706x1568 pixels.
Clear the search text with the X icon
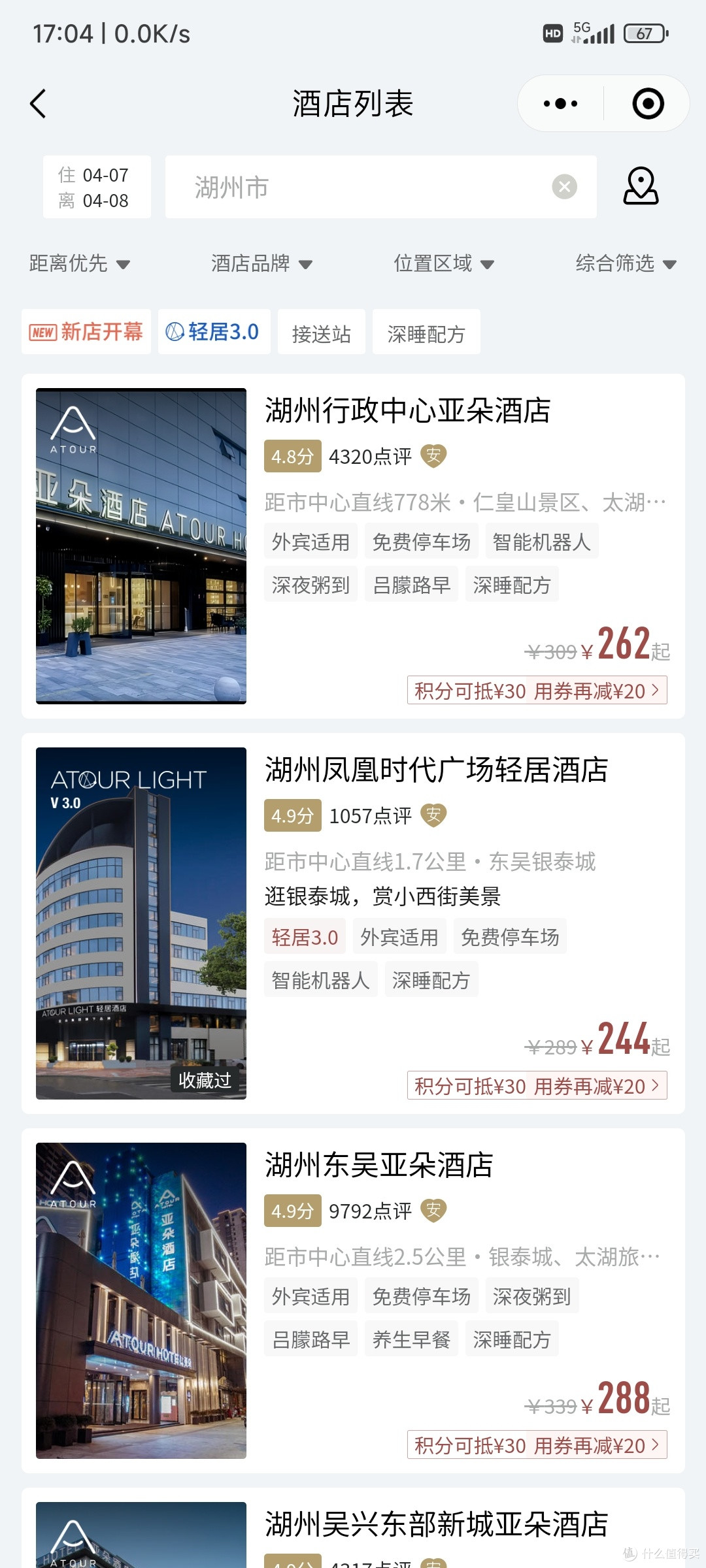(562, 187)
